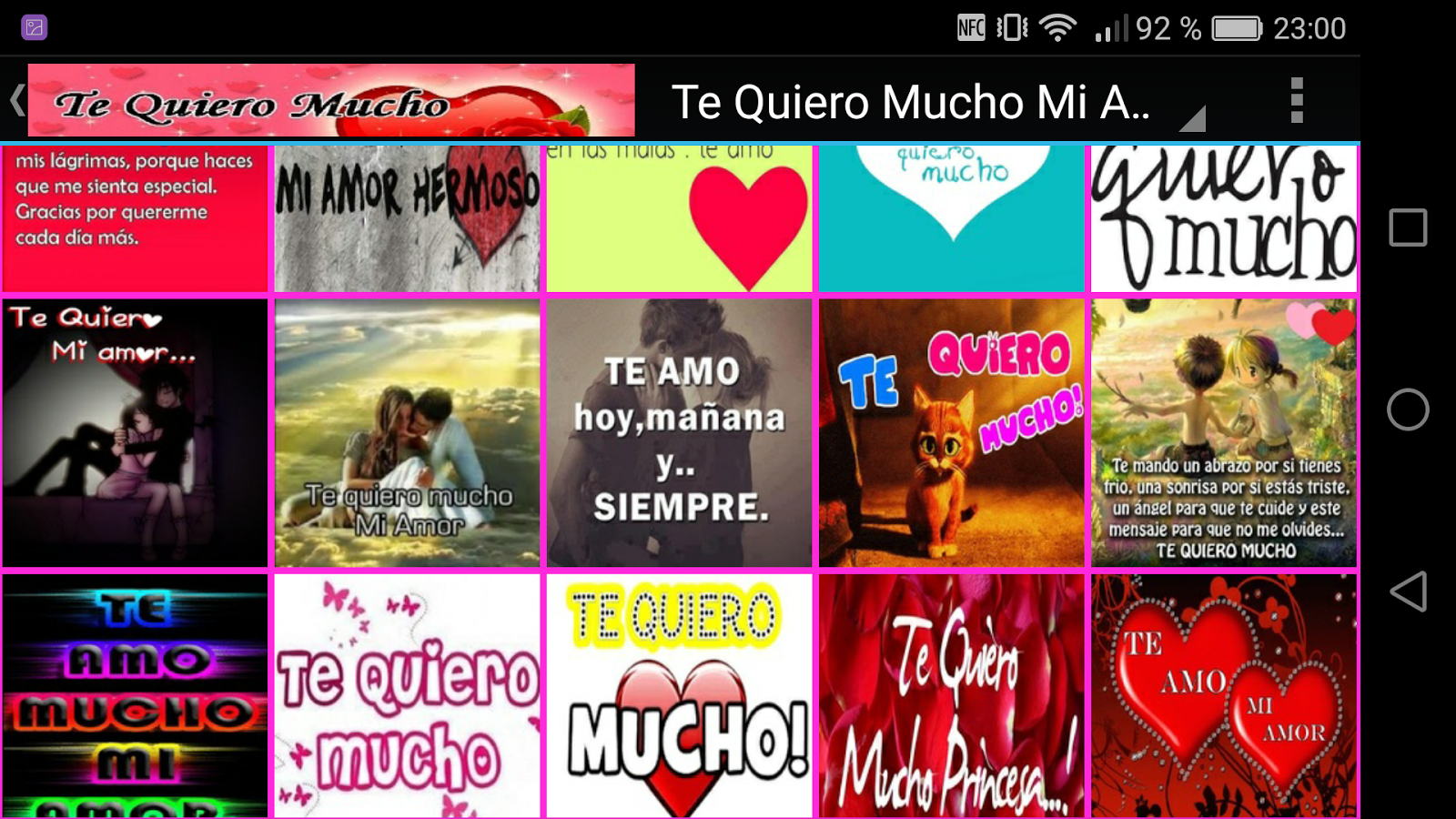Open the cartoon kids 'Te mando un abrazo' image
The width and height of the screenshot is (1456, 819).
[x=1224, y=433]
